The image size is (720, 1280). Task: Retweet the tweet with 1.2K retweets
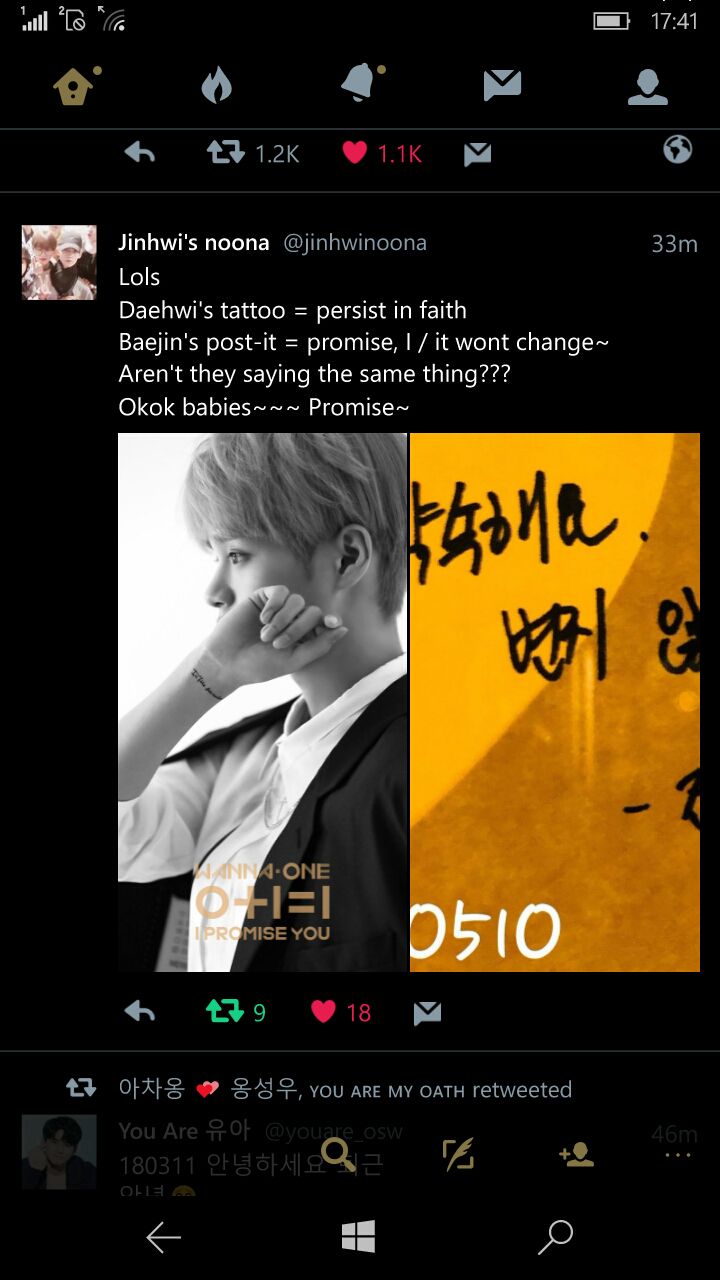pos(226,153)
